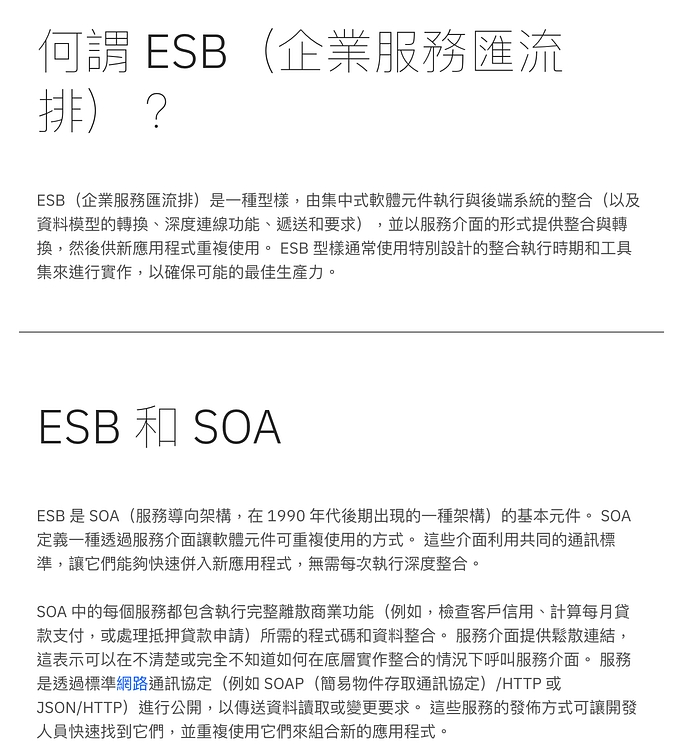Open the 網路 link in the paragraph
The image size is (700, 755).
point(132,683)
